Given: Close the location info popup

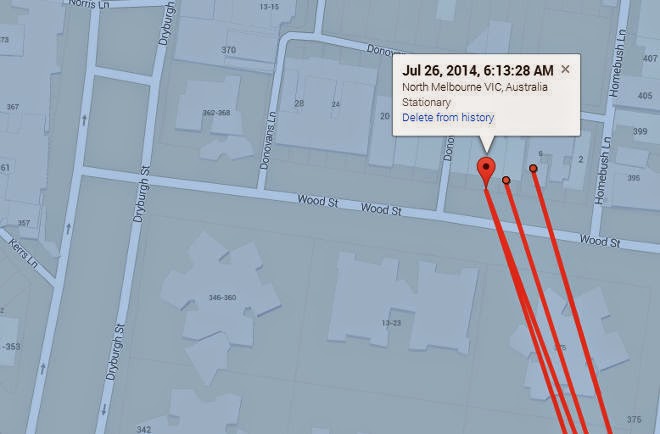Looking at the screenshot, I should (x=565, y=69).
